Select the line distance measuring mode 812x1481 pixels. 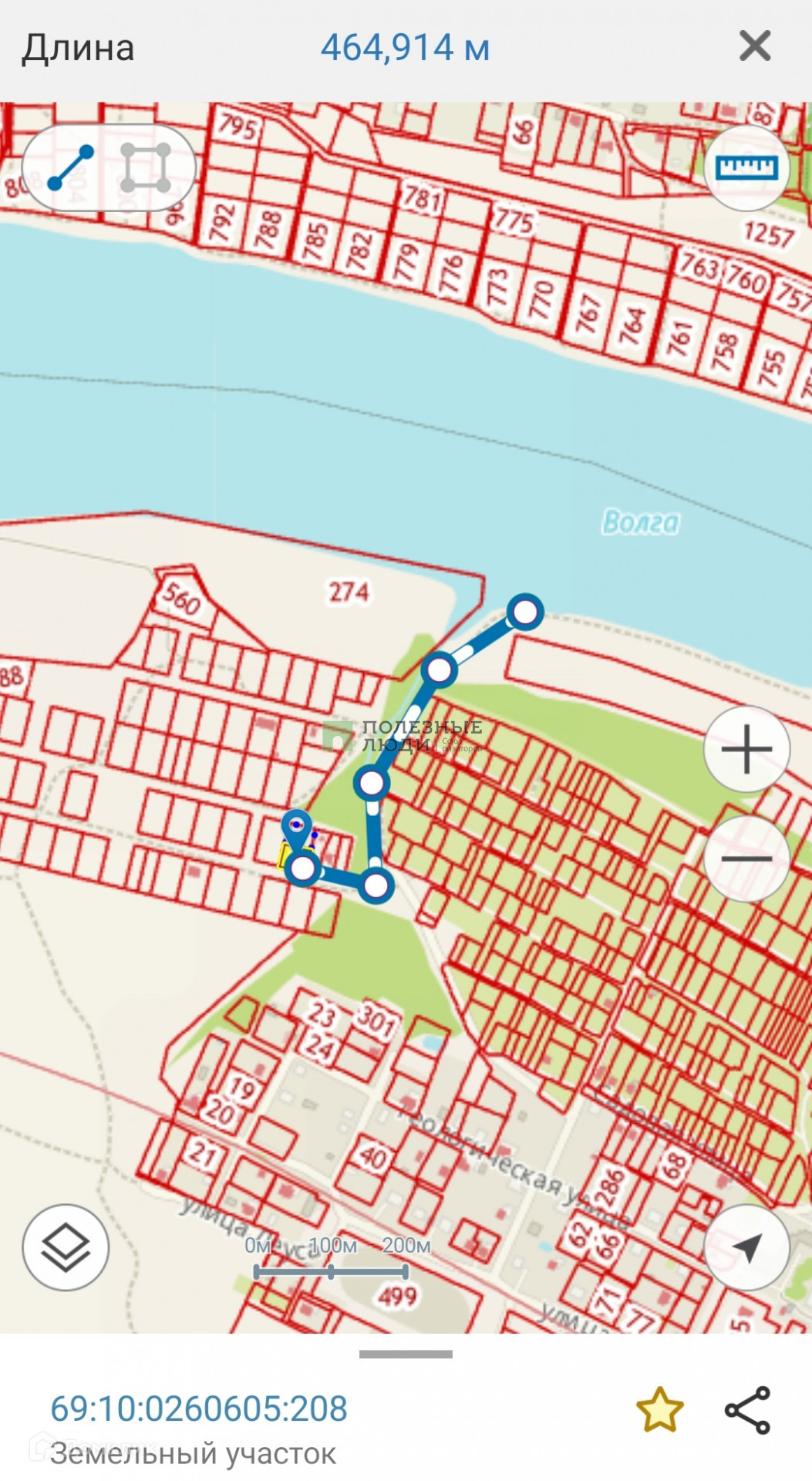coord(70,168)
